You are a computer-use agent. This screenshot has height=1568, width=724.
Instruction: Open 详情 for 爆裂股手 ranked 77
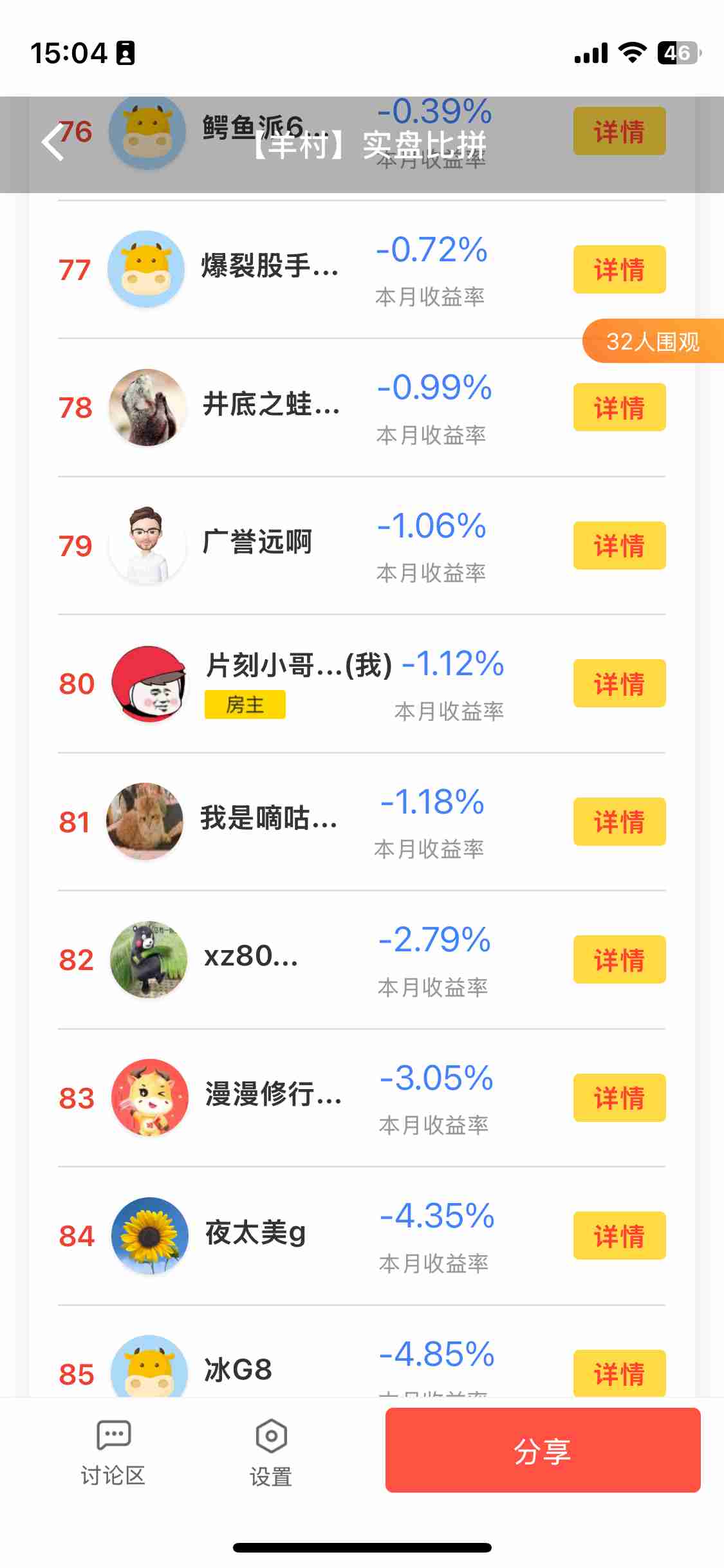(x=618, y=269)
